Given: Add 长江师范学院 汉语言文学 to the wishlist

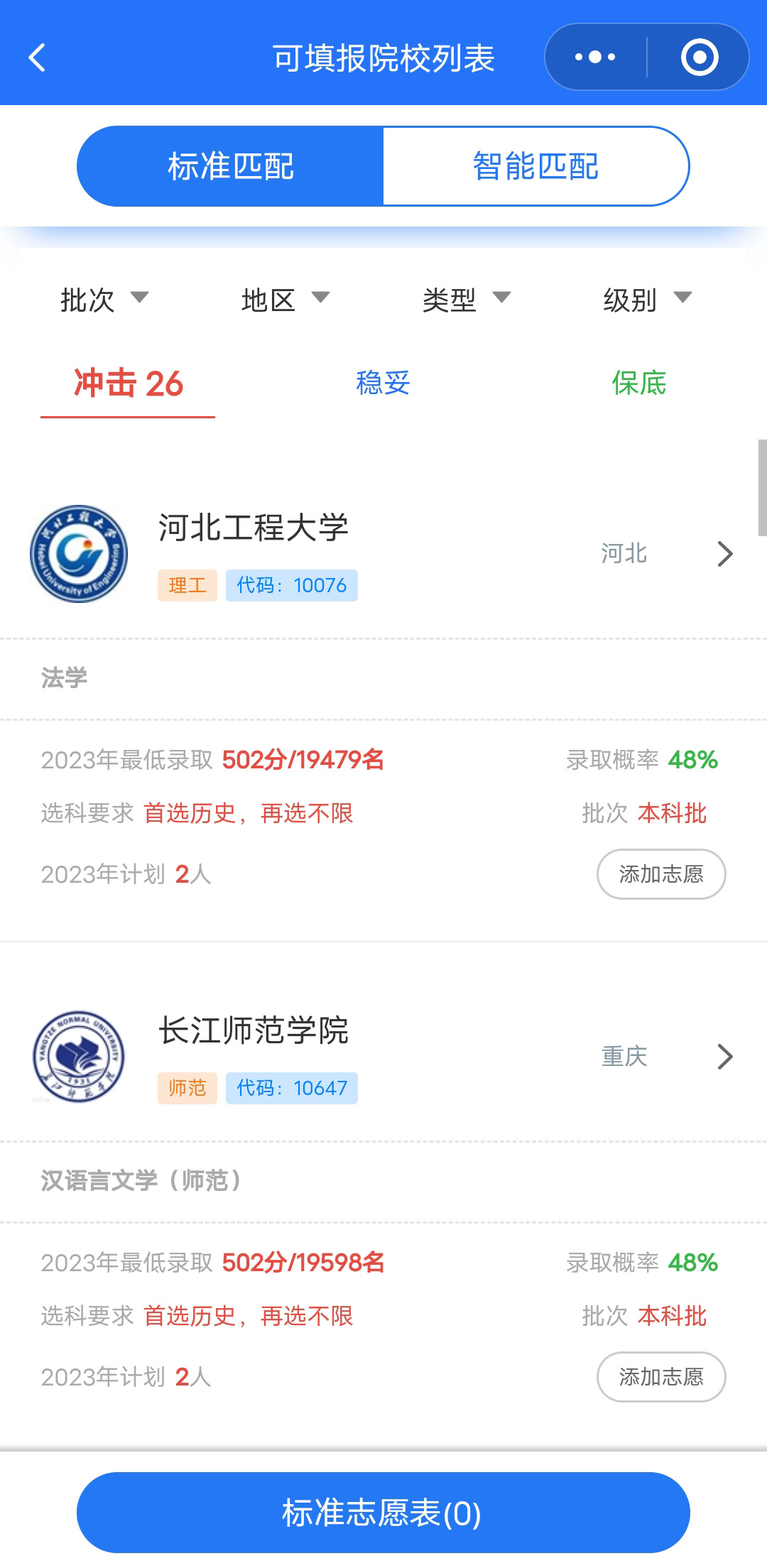Looking at the screenshot, I should click(x=661, y=1377).
